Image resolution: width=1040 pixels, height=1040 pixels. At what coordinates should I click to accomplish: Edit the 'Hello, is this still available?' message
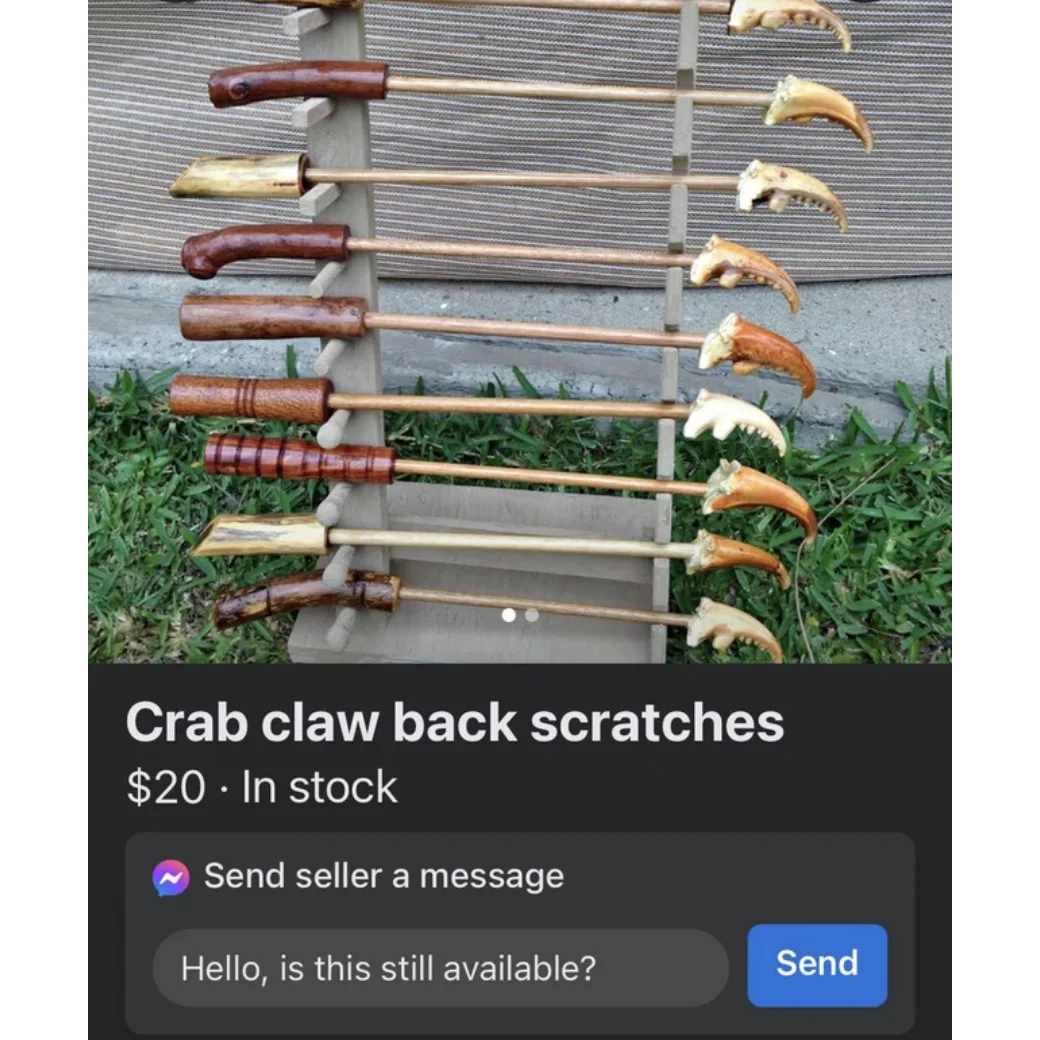(440, 968)
